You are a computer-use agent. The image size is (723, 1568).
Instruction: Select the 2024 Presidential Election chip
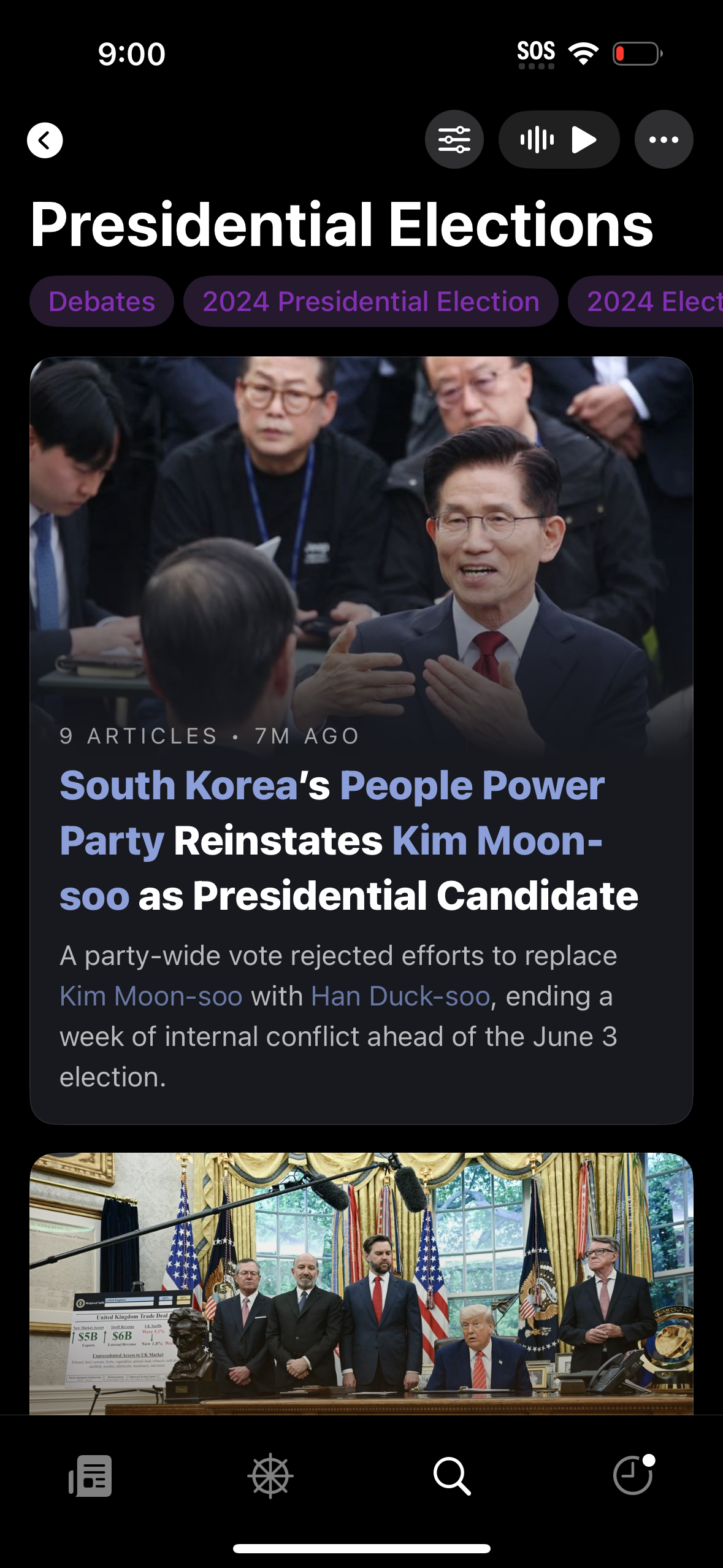pos(370,302)
